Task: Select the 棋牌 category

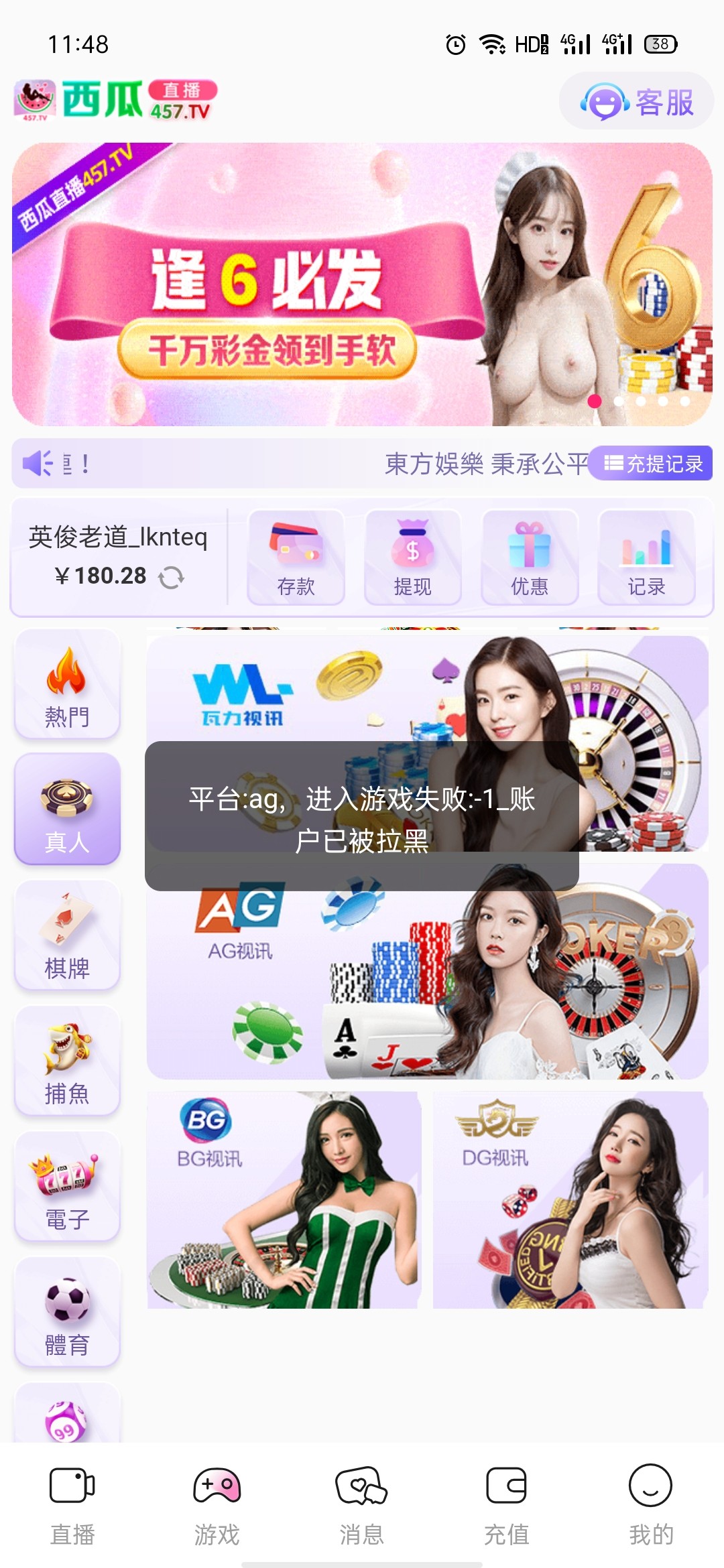Action: (x=67, y=936)
